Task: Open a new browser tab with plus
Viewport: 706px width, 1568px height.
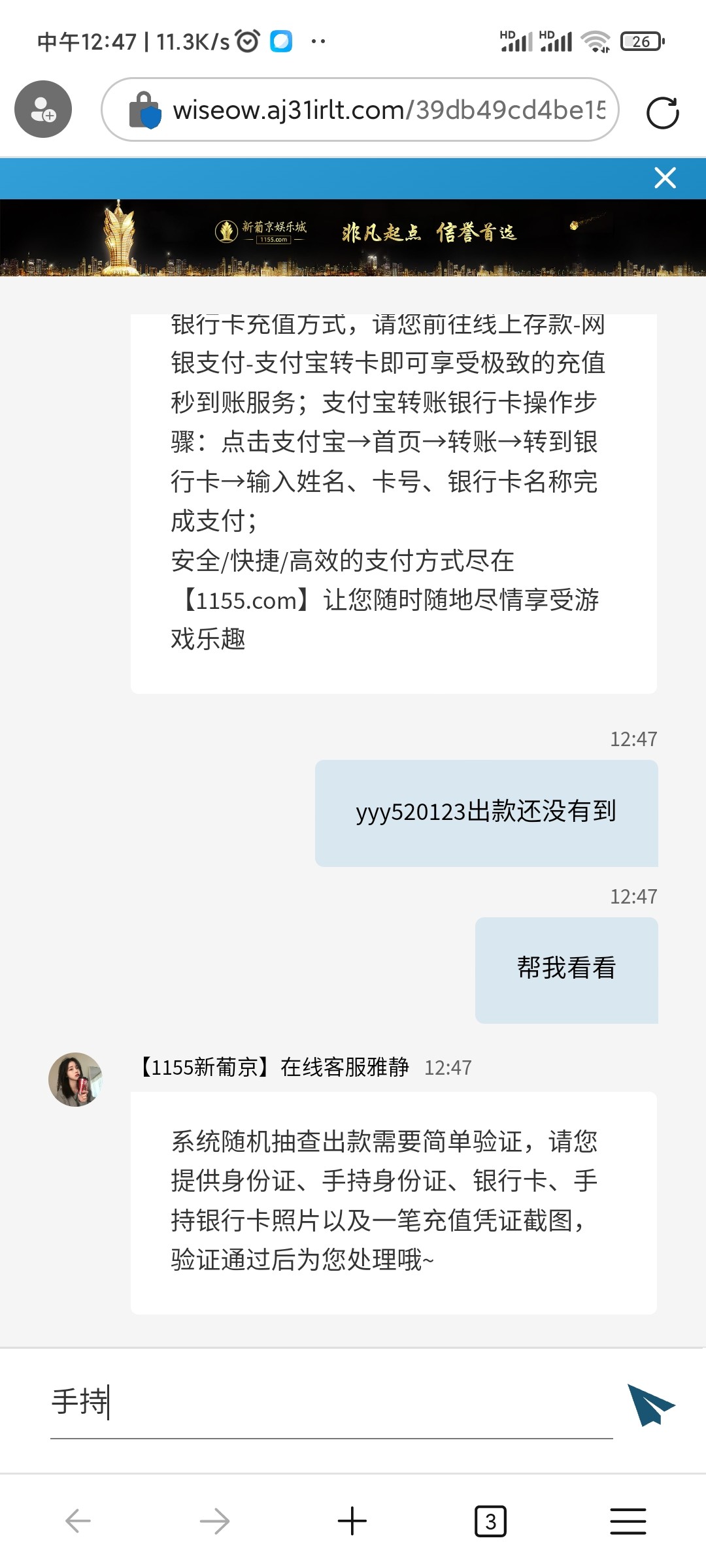Action: coord(352,1521)
